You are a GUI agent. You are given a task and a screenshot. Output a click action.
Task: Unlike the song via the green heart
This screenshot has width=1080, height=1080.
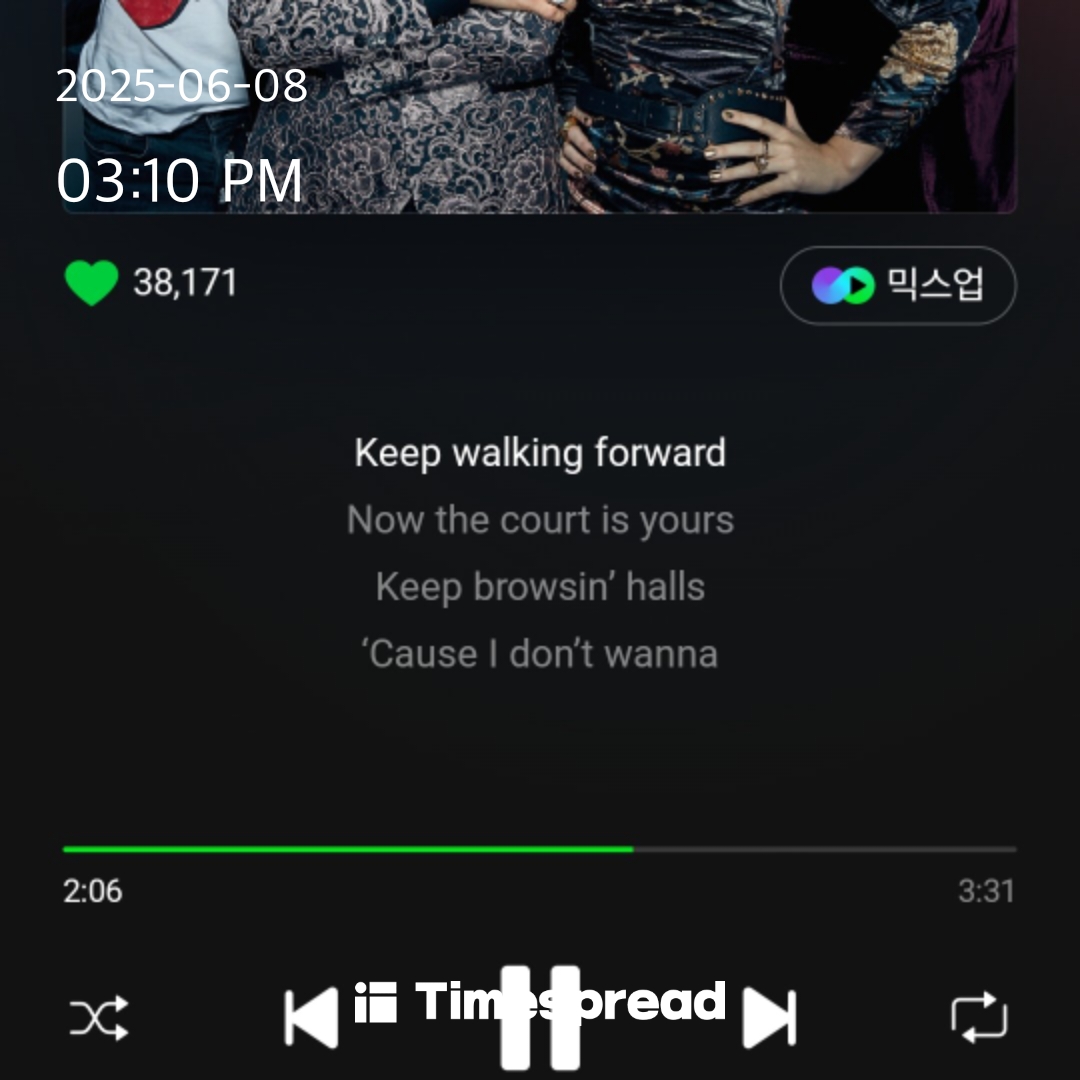pyautogui.click(x=91, y=283)
